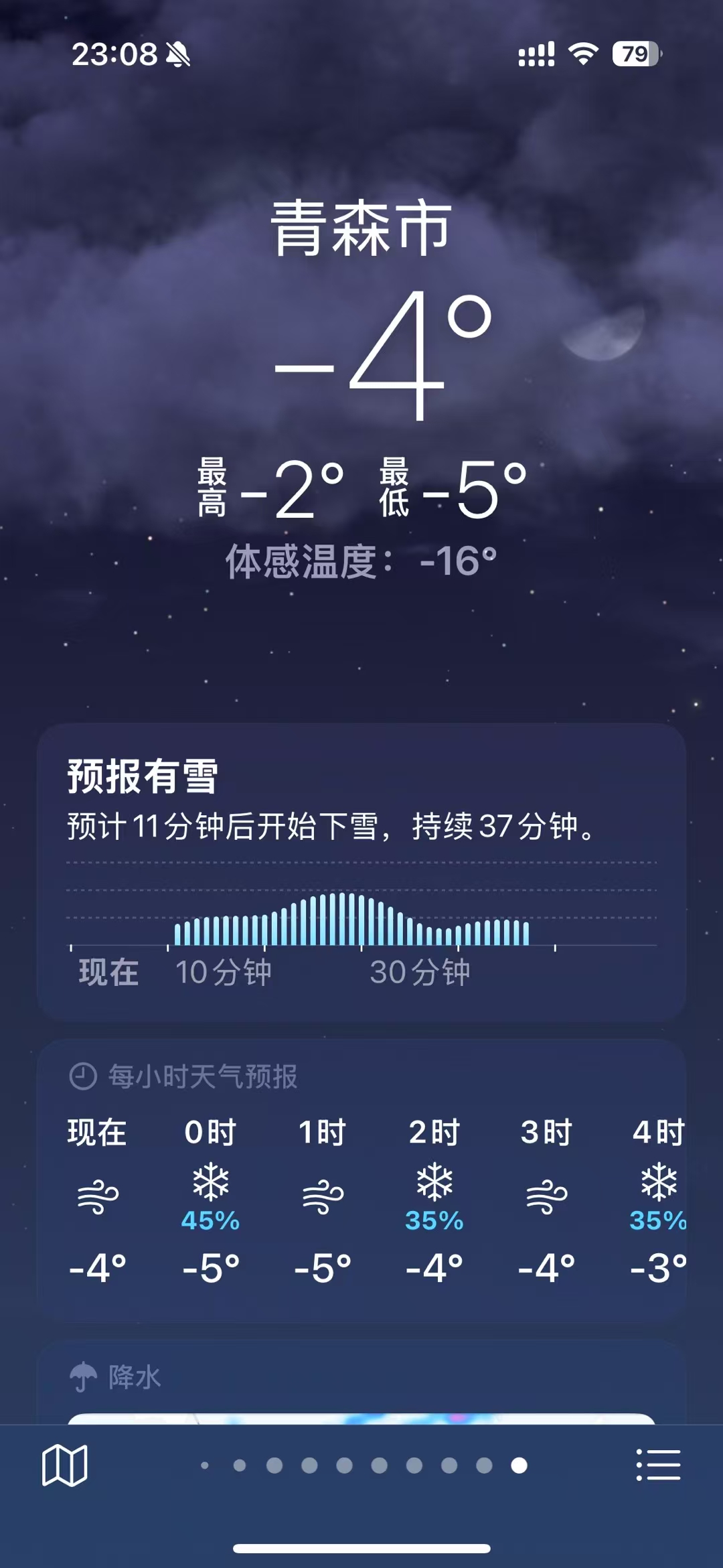Tap the umbrella icon beside 降水
Image resolution: width=723 pixels, height=1568 pixels.
click(82, 1377)
